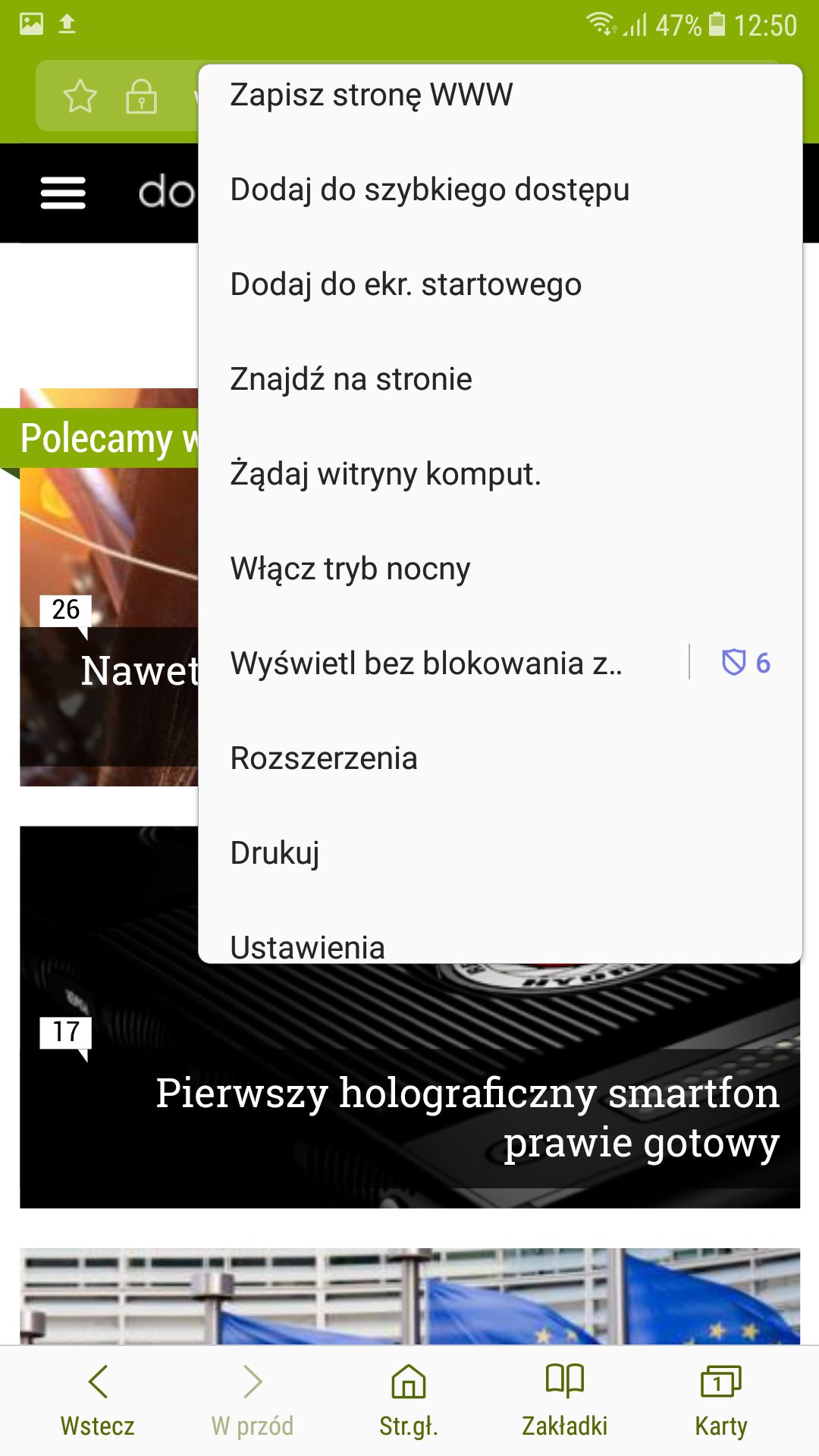Image resolution: width=819 pixels, height=1456 pixels.
Task: Open the blue shield blocker count icon
Action: tap(746, 663)
